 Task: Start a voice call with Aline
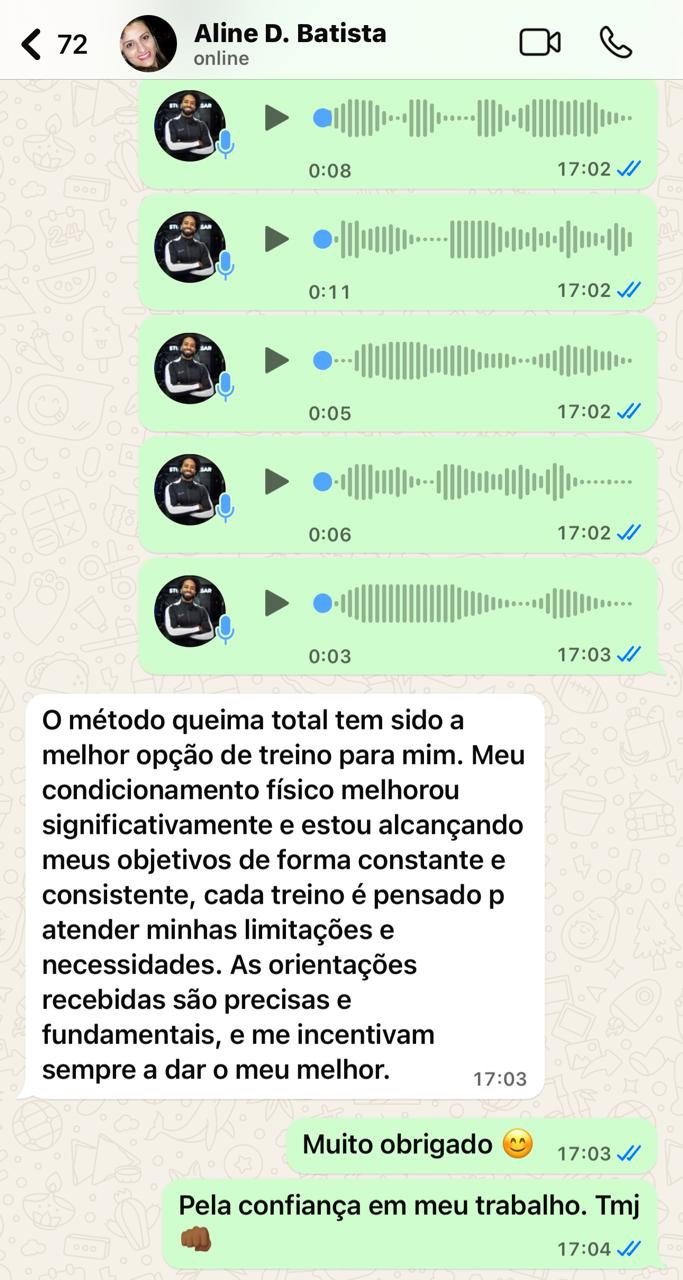pyautogui.click(x=616, y=43)
